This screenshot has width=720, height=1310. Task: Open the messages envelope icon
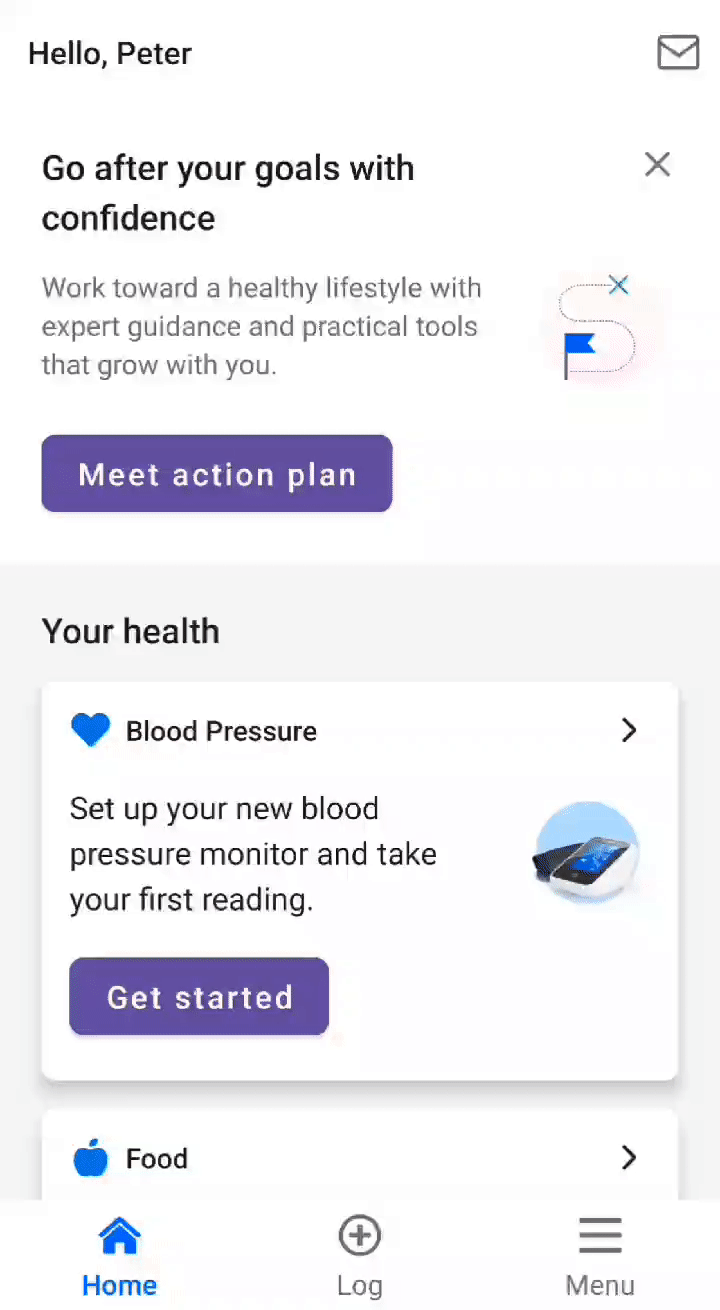pyautogui.click(x=678, y=53)
